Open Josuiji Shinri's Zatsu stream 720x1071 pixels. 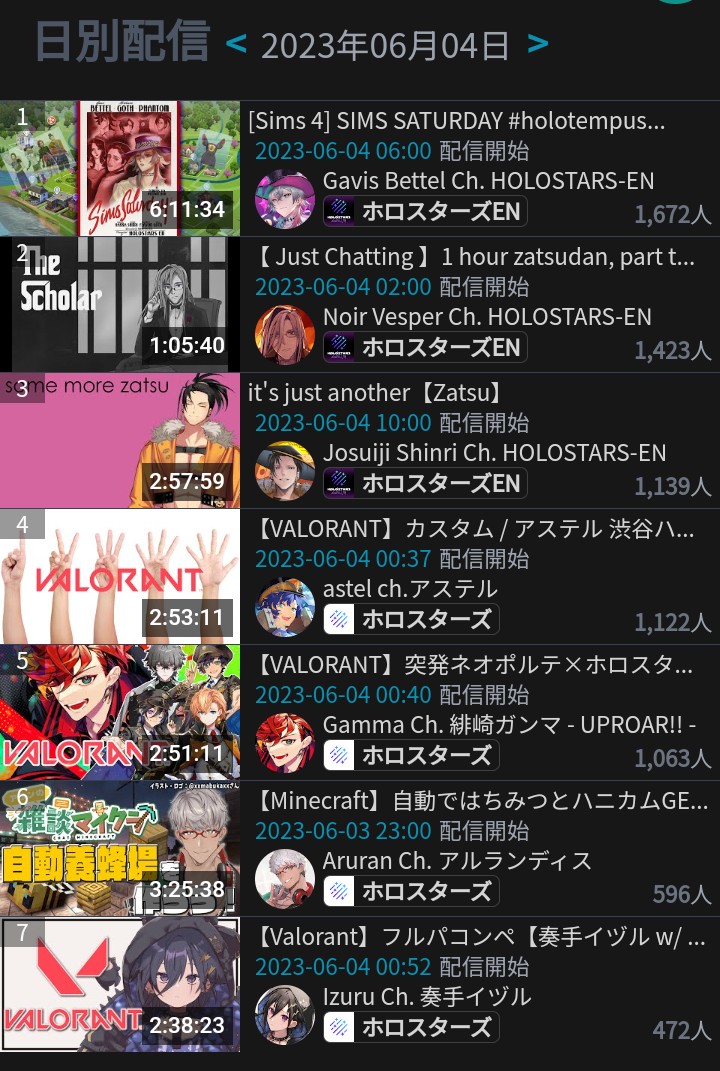pyautogui.click(x=375, y=393)
